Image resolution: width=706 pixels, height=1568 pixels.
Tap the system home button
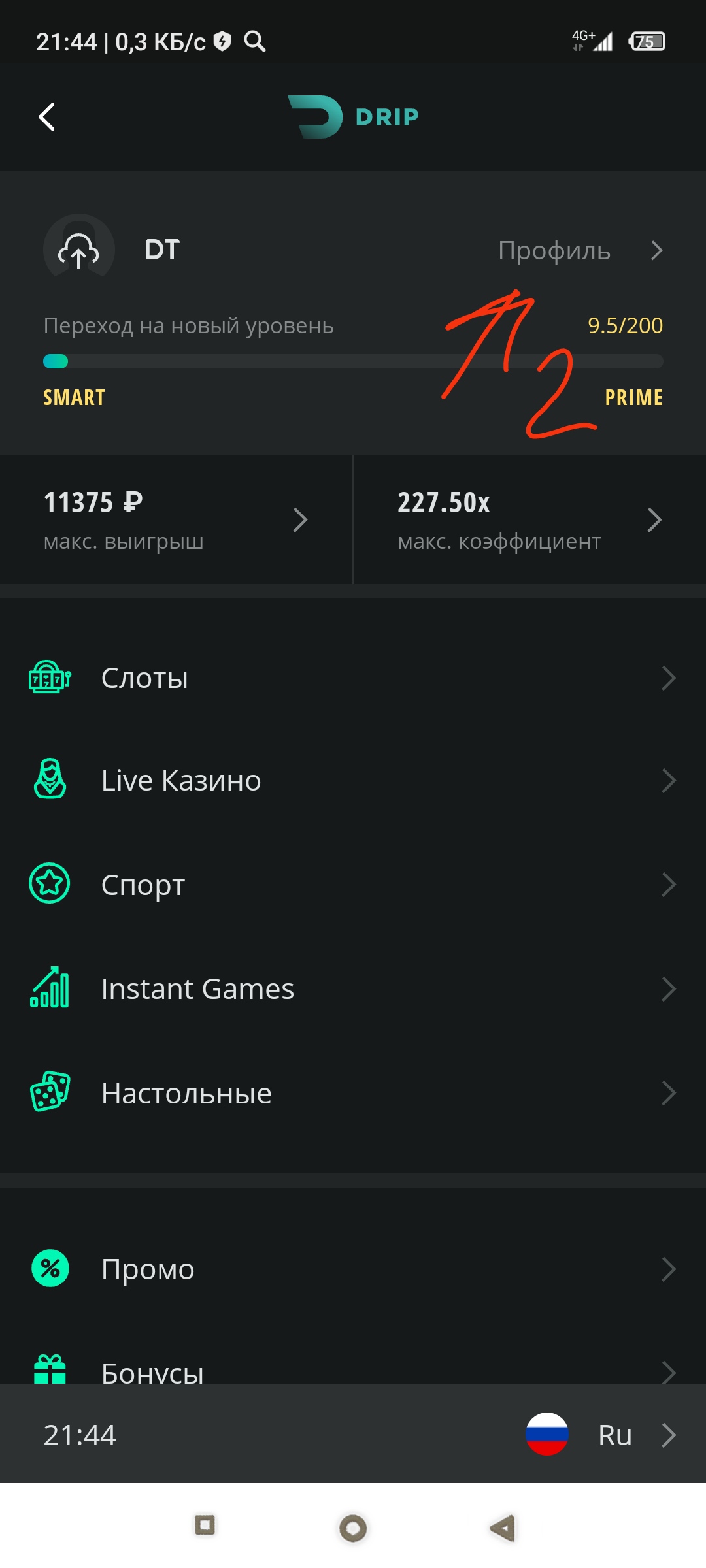pyautogui.click(x=353, y=1527)
